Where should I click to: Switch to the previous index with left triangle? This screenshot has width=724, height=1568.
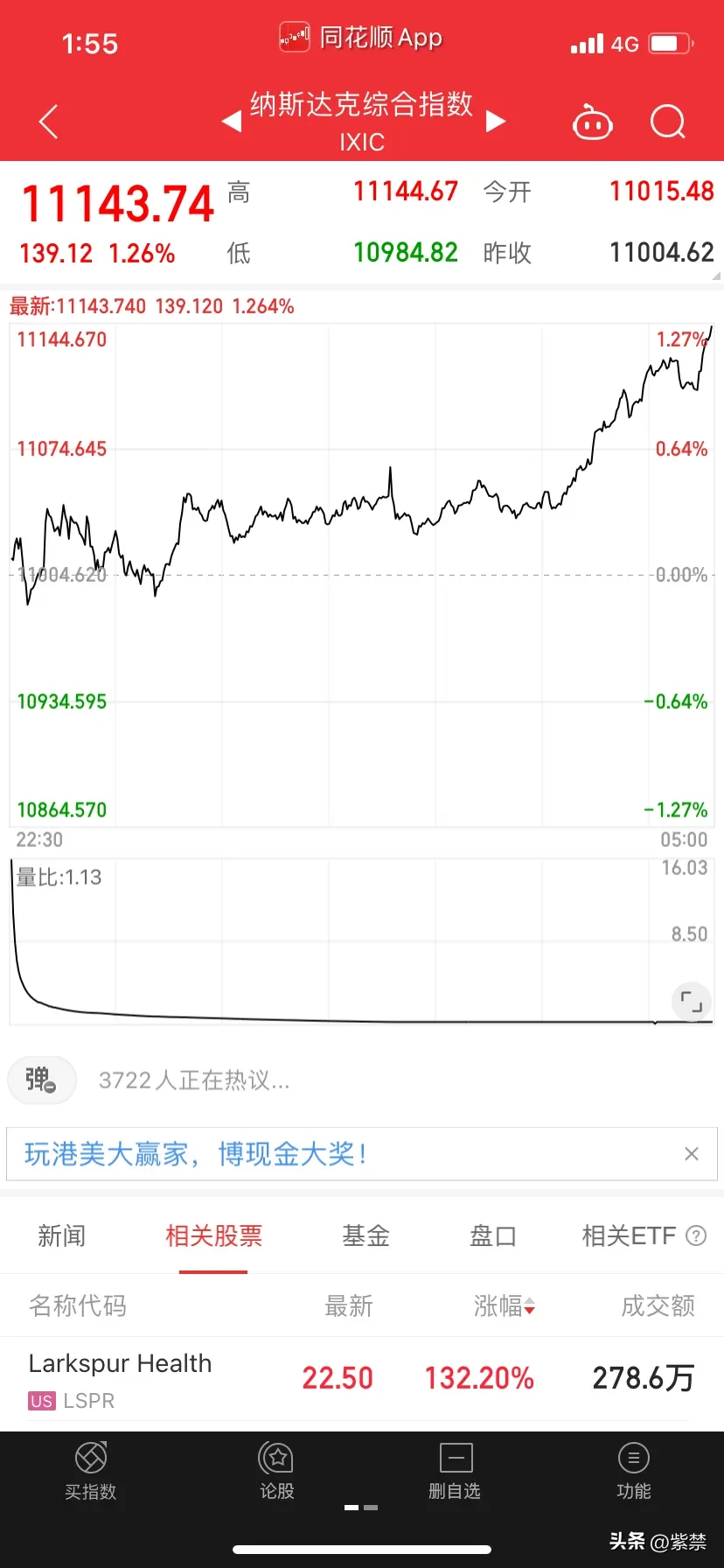pyautogui.click(x=232, y=121)
